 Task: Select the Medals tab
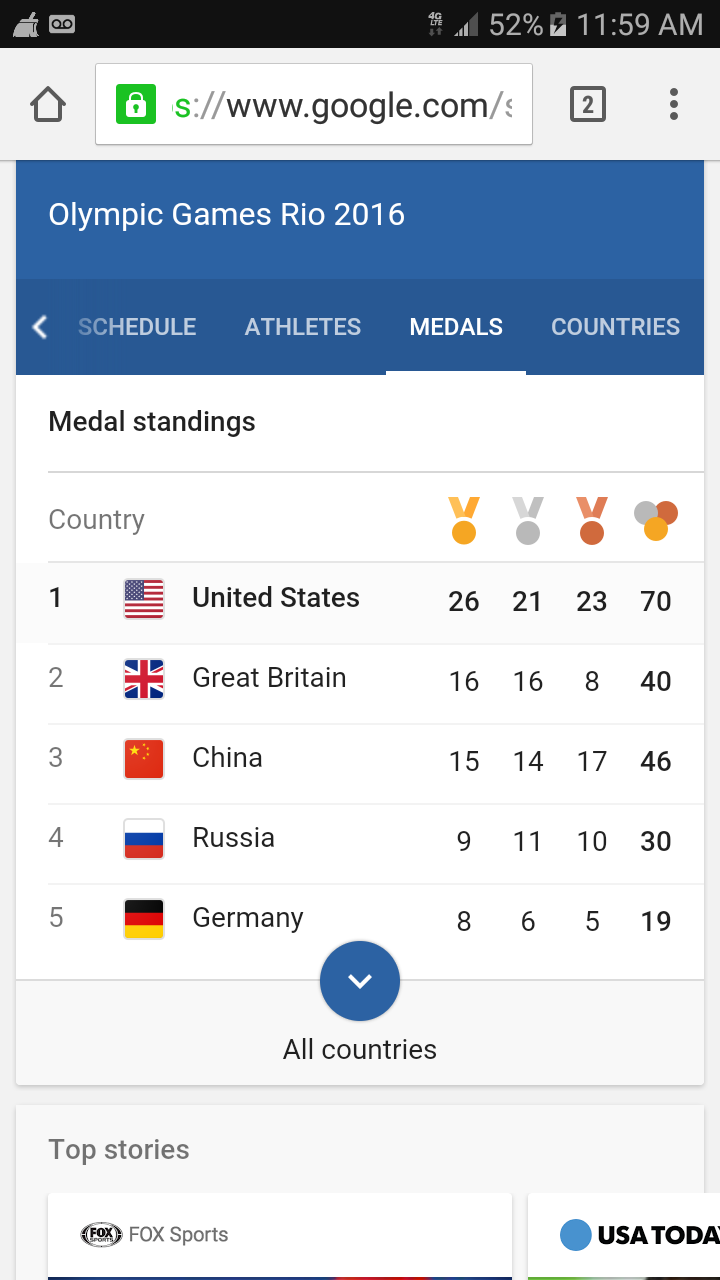pyautogui.click(x=456, y=327)
